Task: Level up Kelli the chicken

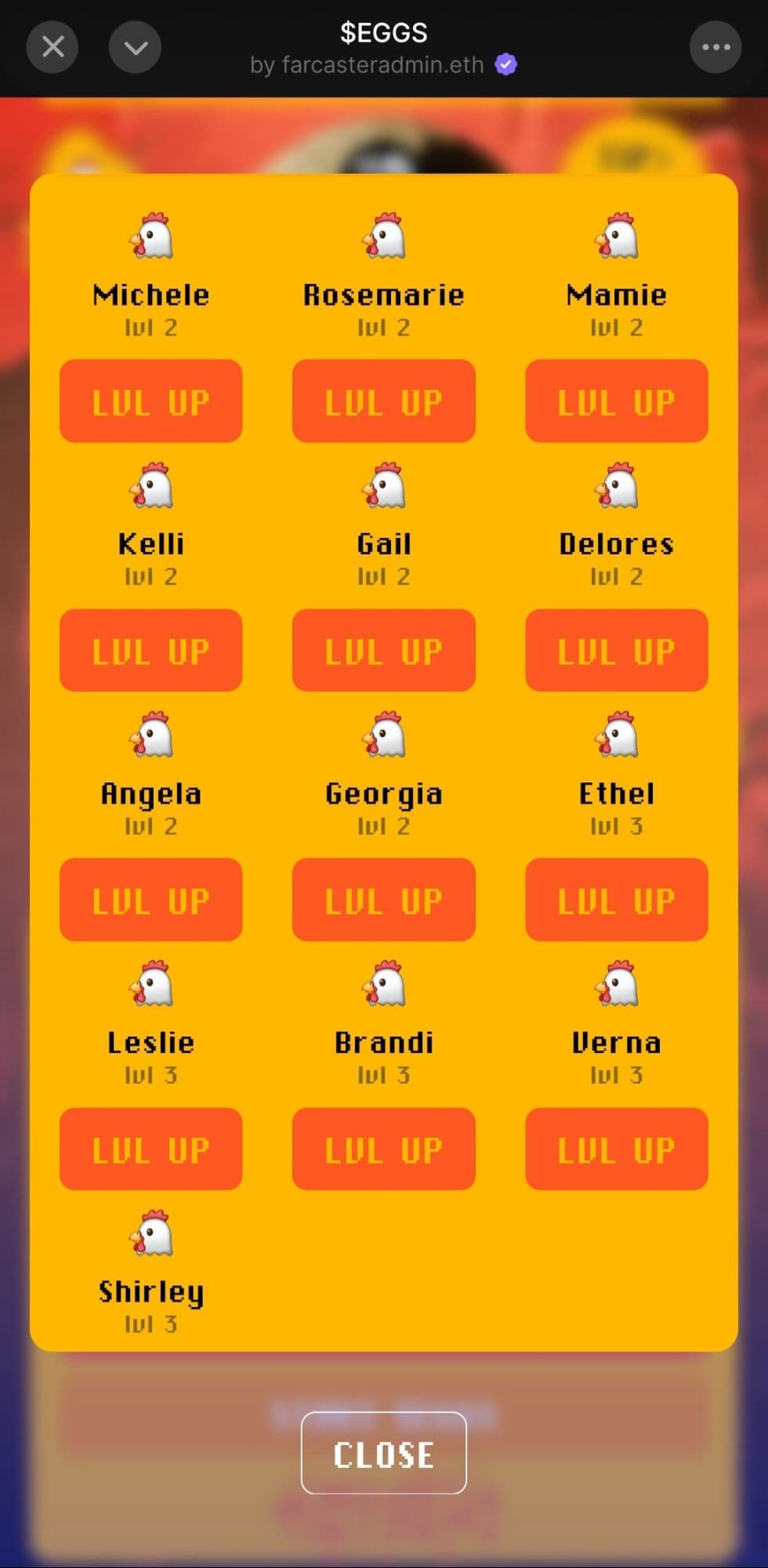Action: pos(150,651)
